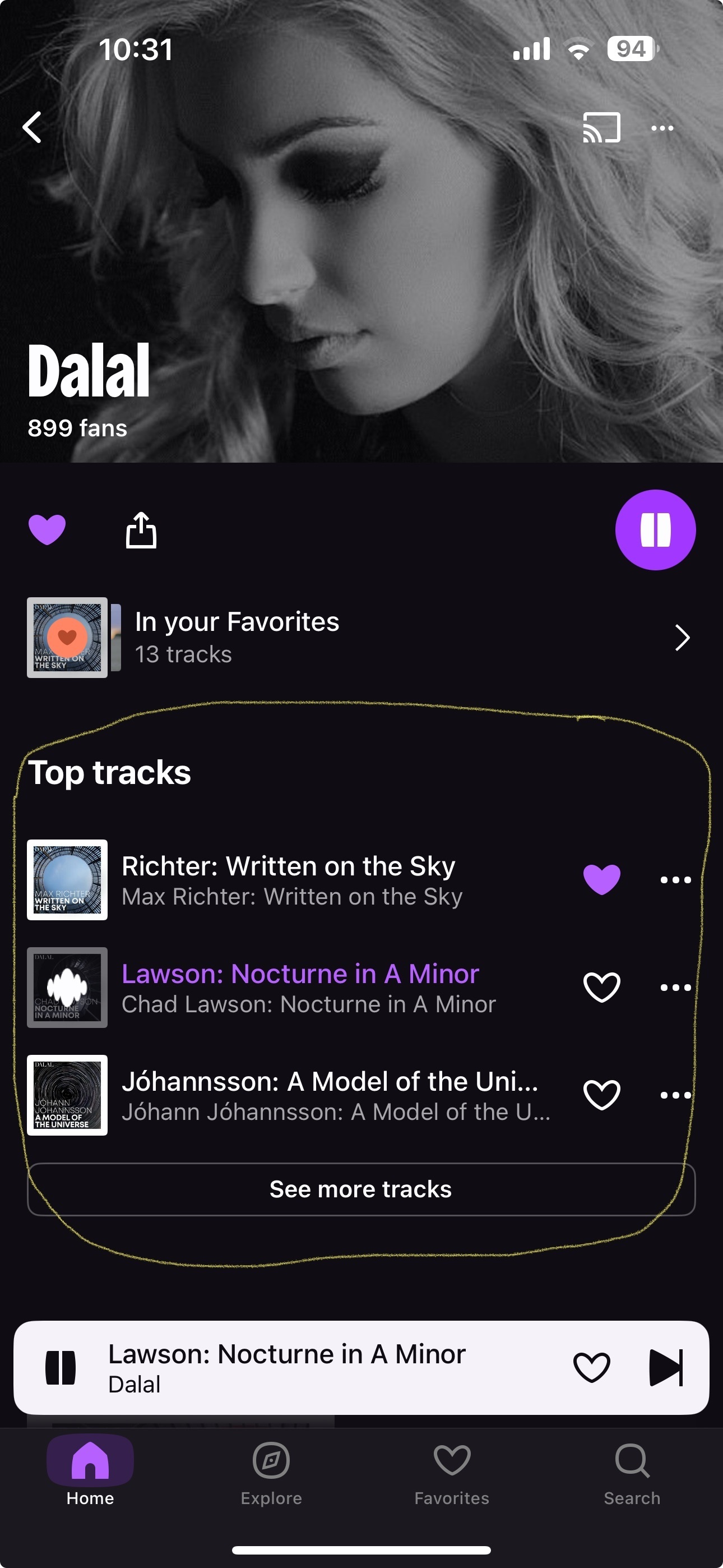The image size is (723, 1568).
Task: Open options for Richter: Written on the Sky
Action: [675, 879]
